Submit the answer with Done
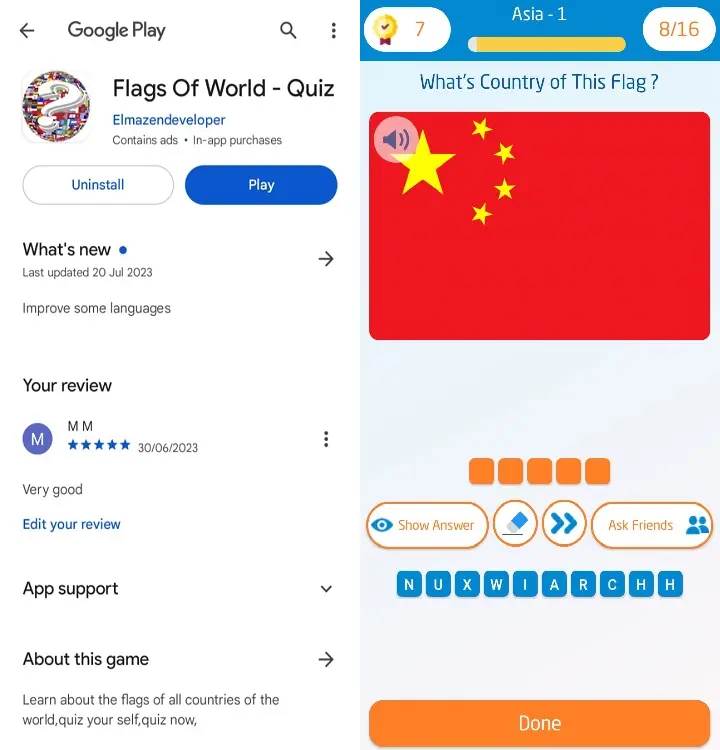The image size is (720, 750). pos(540,723)
